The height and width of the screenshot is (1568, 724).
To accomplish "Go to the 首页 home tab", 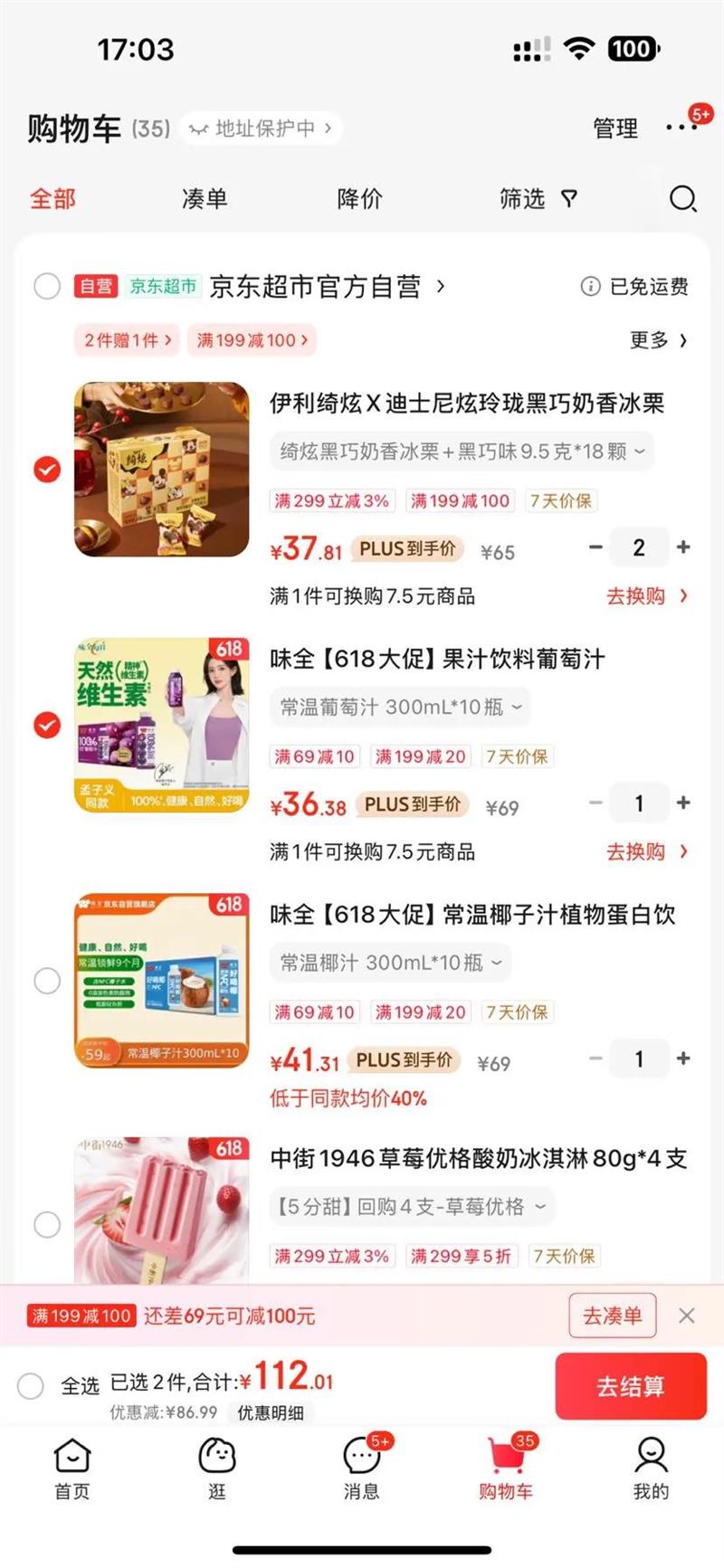I will click(72, 1469).
